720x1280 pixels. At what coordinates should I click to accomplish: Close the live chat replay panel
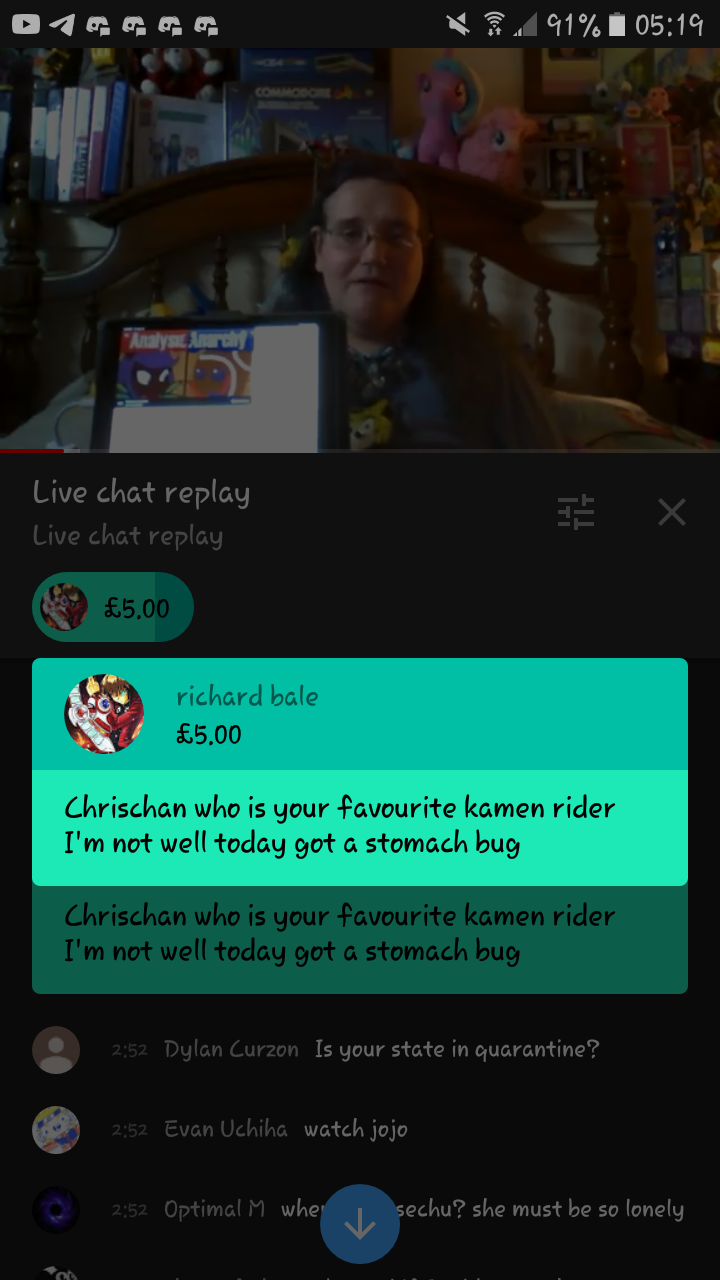click(672, 512)
